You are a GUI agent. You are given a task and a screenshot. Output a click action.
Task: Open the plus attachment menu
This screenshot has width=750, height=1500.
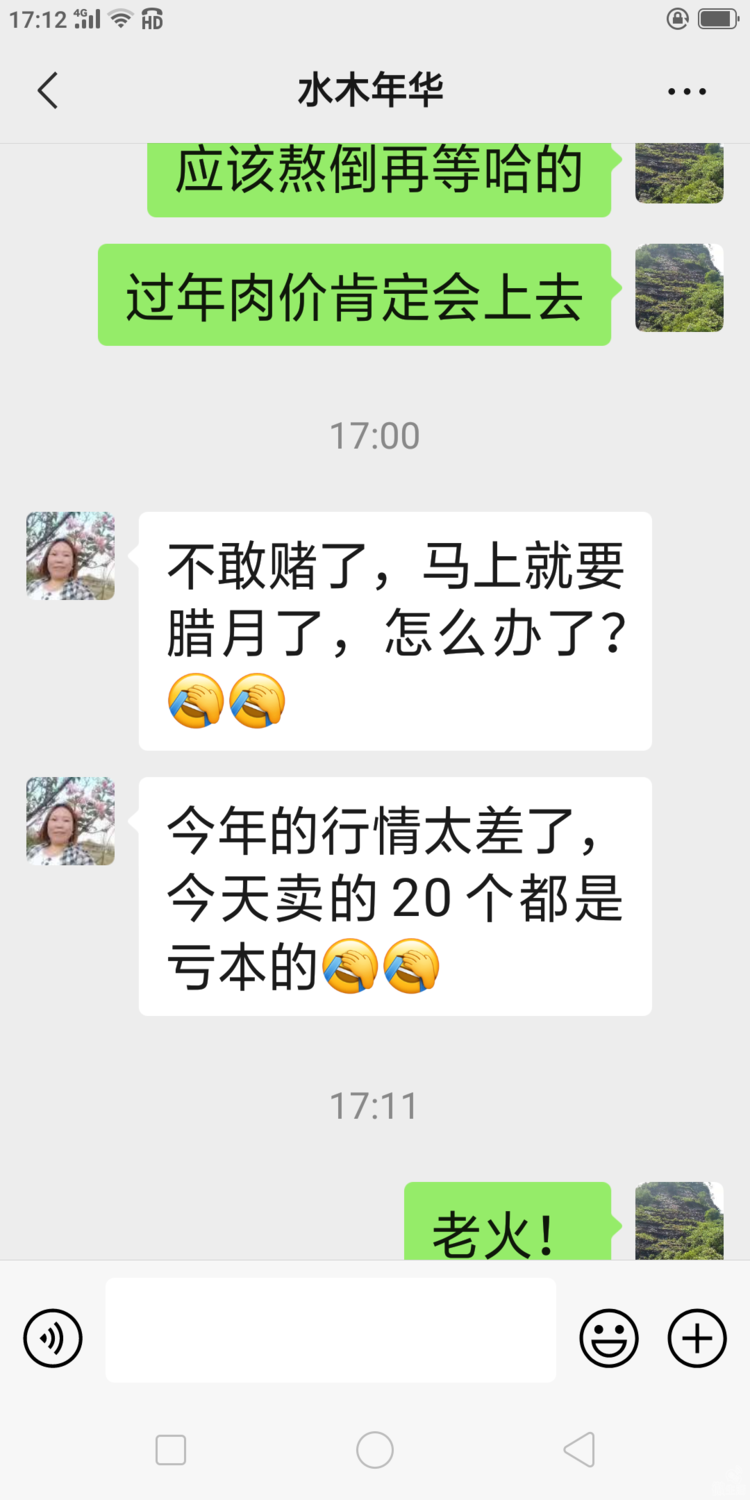(697, 1338)
